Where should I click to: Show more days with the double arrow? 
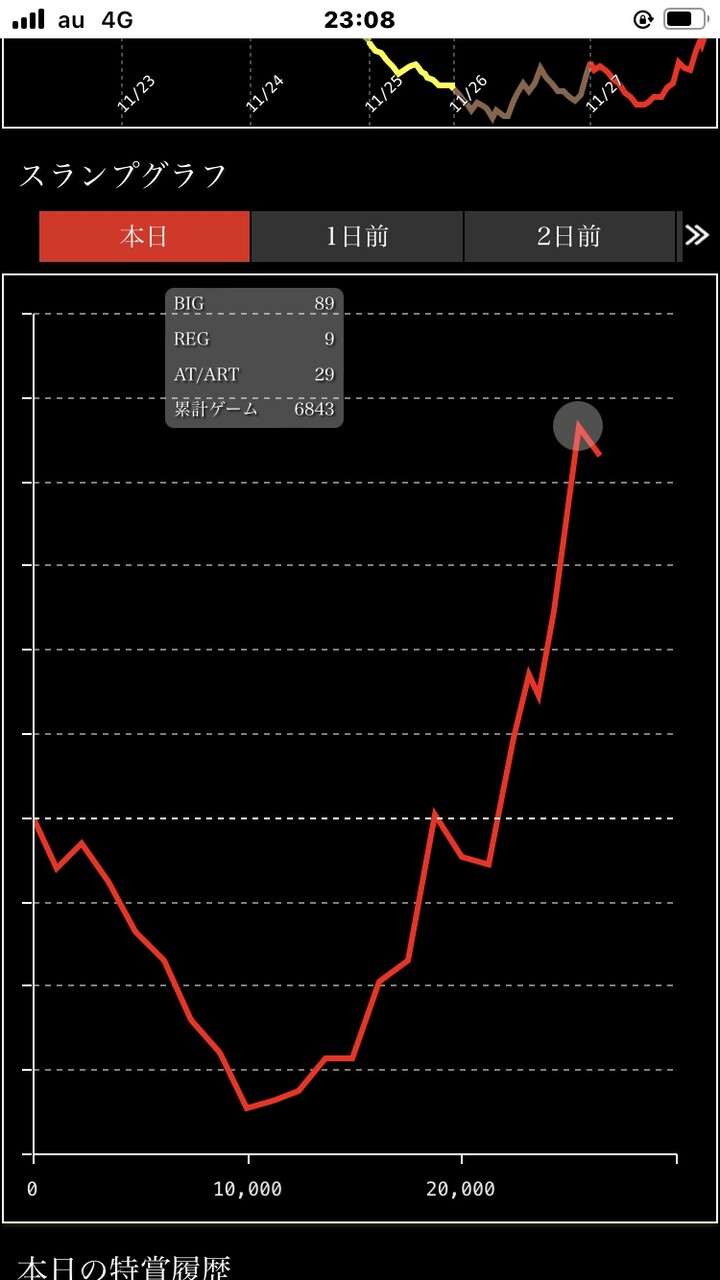(x=697, y=236)
